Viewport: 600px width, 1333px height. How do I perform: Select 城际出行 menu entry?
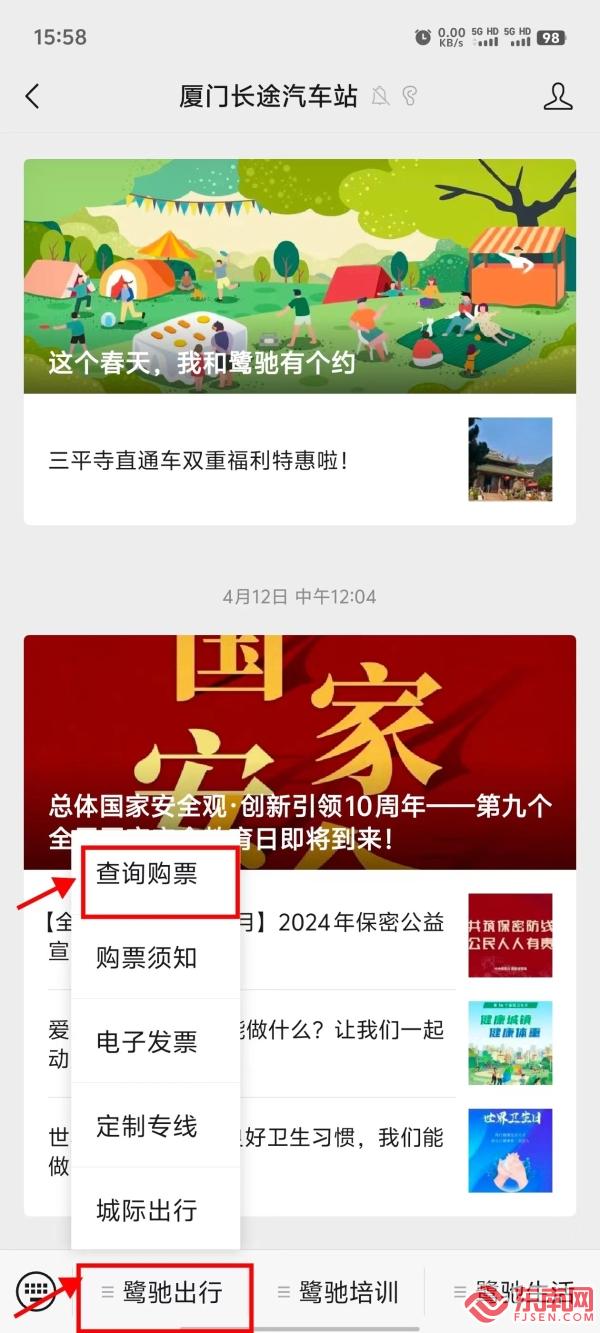click(x=147, y=1210)
